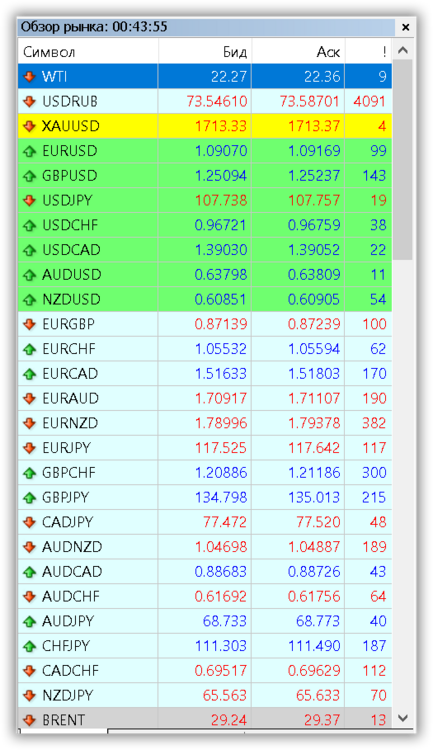Screen dimensions: 433x750
Task: Tap the scroll down arrow
Action: click(403, 717)
